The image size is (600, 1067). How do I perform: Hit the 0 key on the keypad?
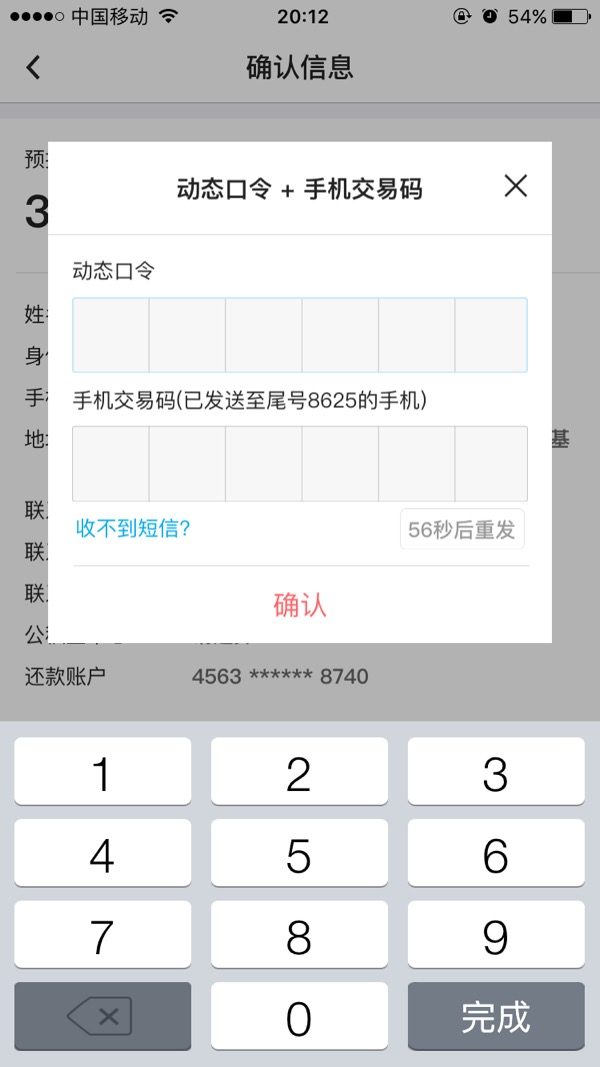pyautogui.click(x=299, y=1018)
